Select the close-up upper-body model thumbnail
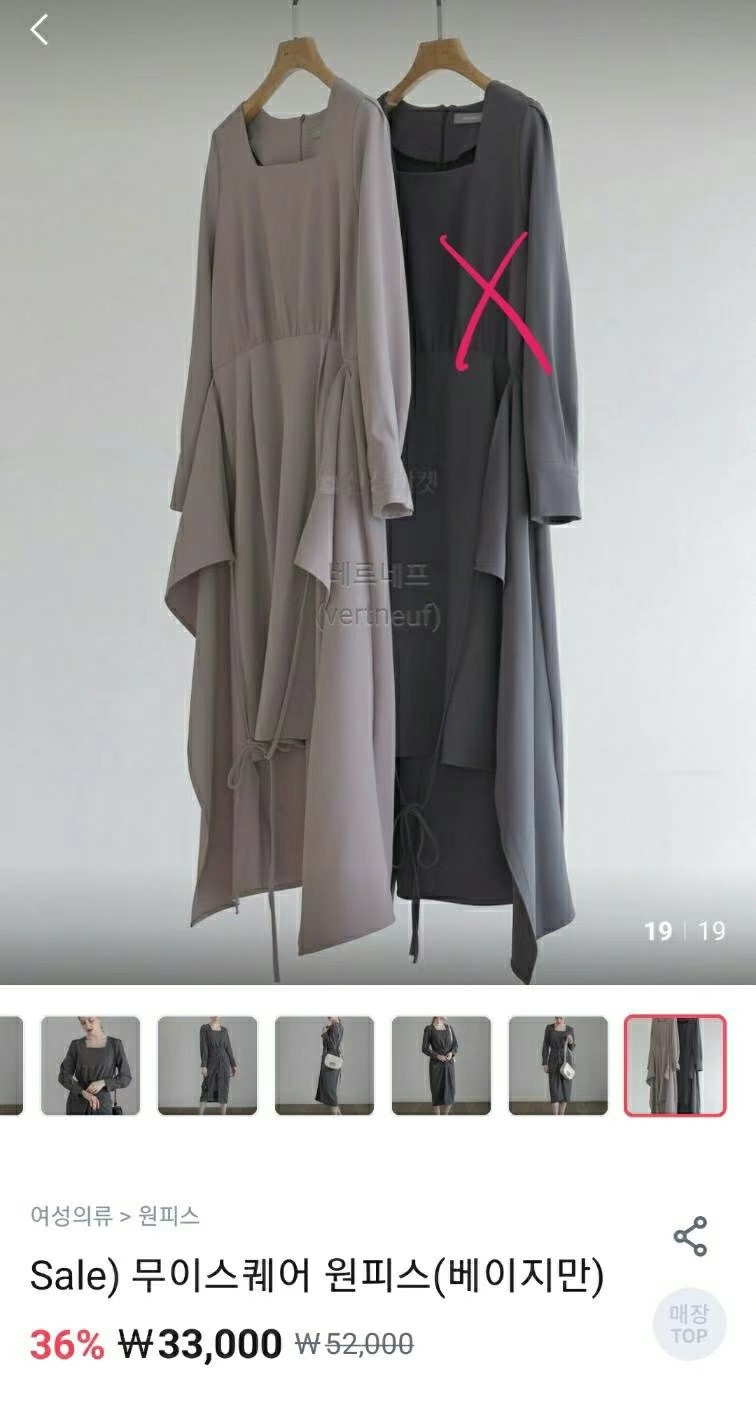This screenshot has height=1405, width=756. [x=90, y=1065]
